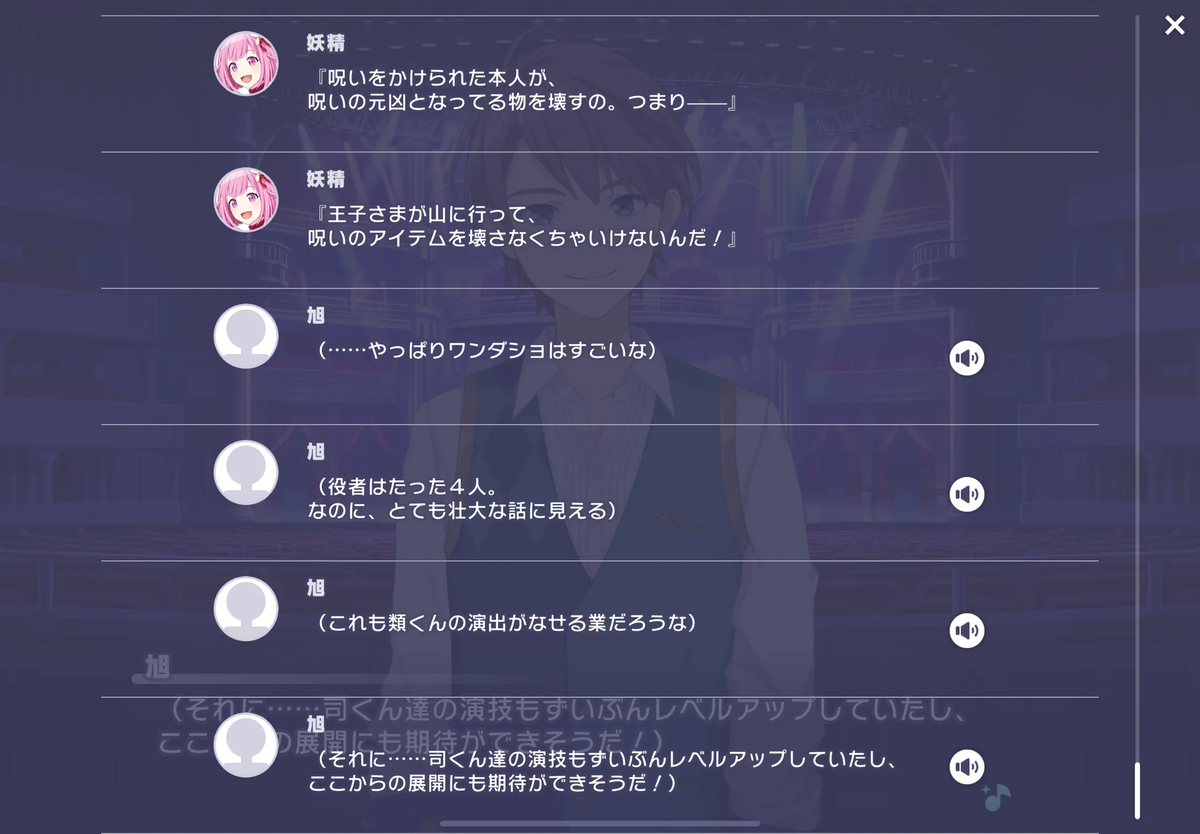The height and width of the screenshot is (834, 1200).
Task: Play voice for '役者はたった4人' line
Action: (x=966, y=494)
